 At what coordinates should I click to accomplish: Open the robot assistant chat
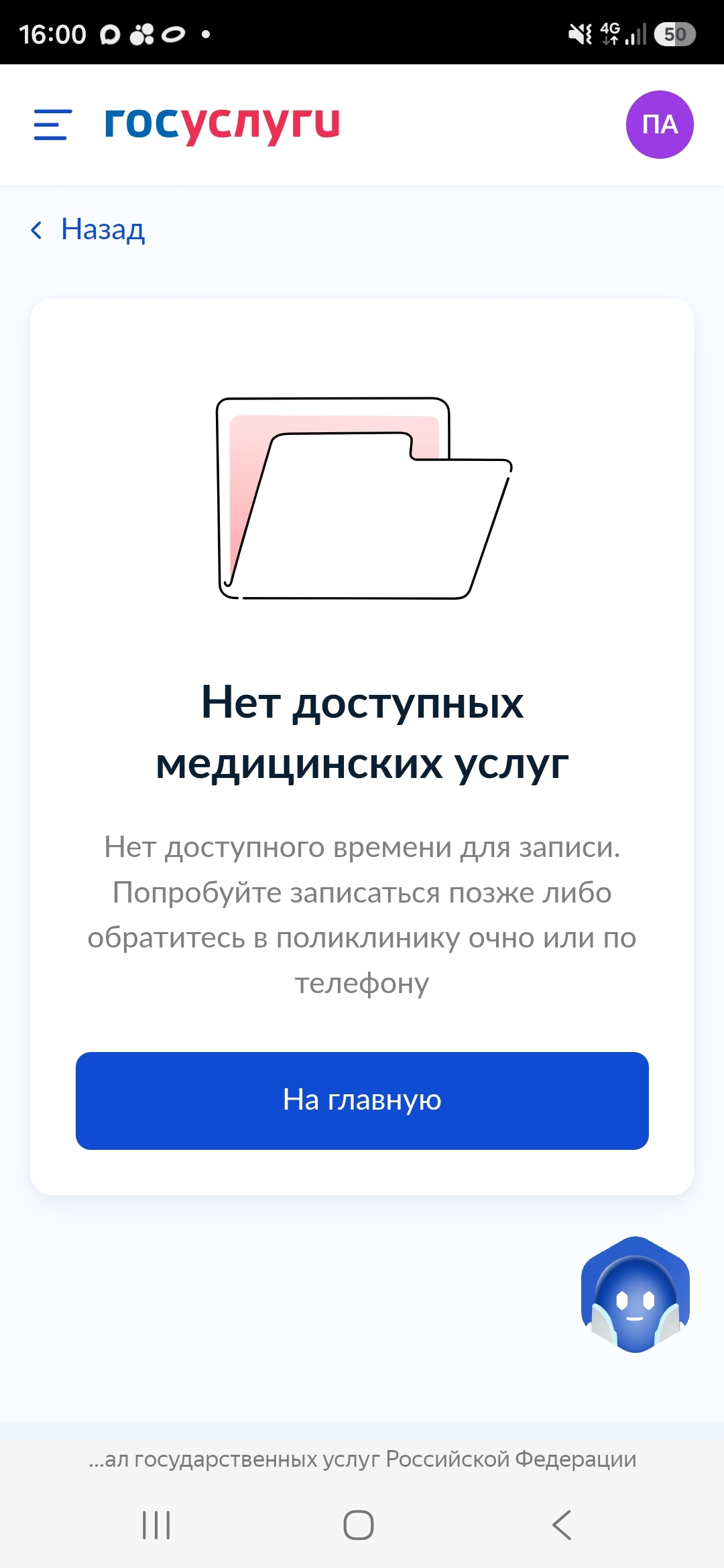coord(635,1295)
